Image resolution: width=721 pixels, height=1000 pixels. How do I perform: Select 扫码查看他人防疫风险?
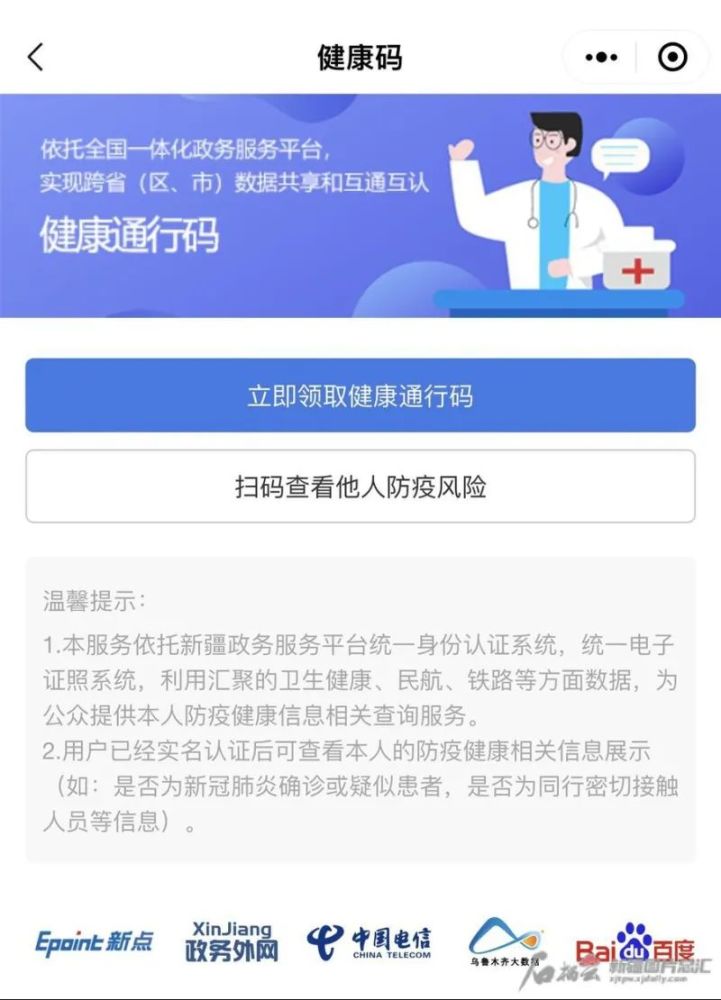tap(360, 487)
